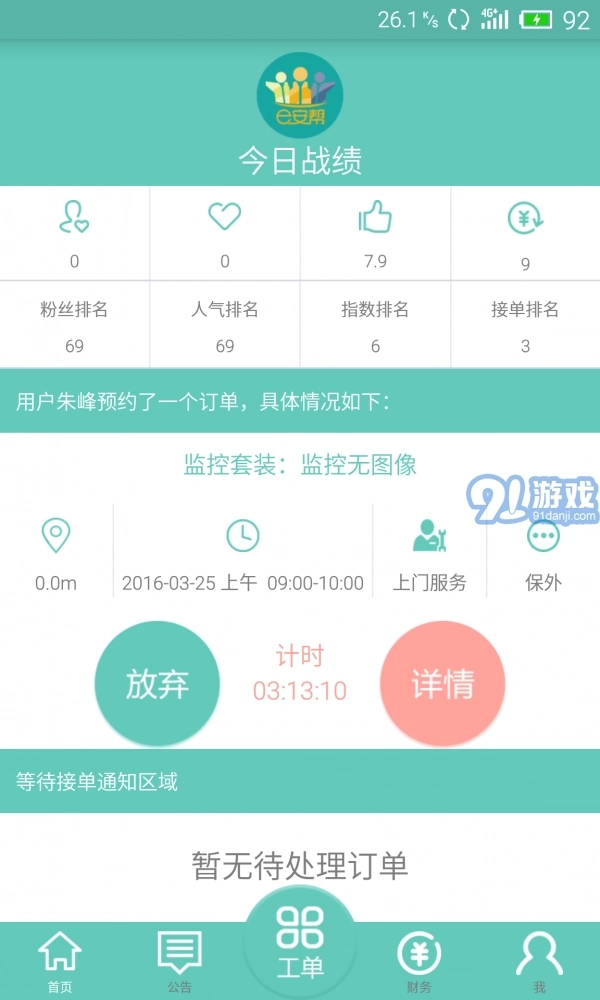Tap the 放弃 button to abandon order
Screen dimensions: 600x1000
click(x=157, y=684)
